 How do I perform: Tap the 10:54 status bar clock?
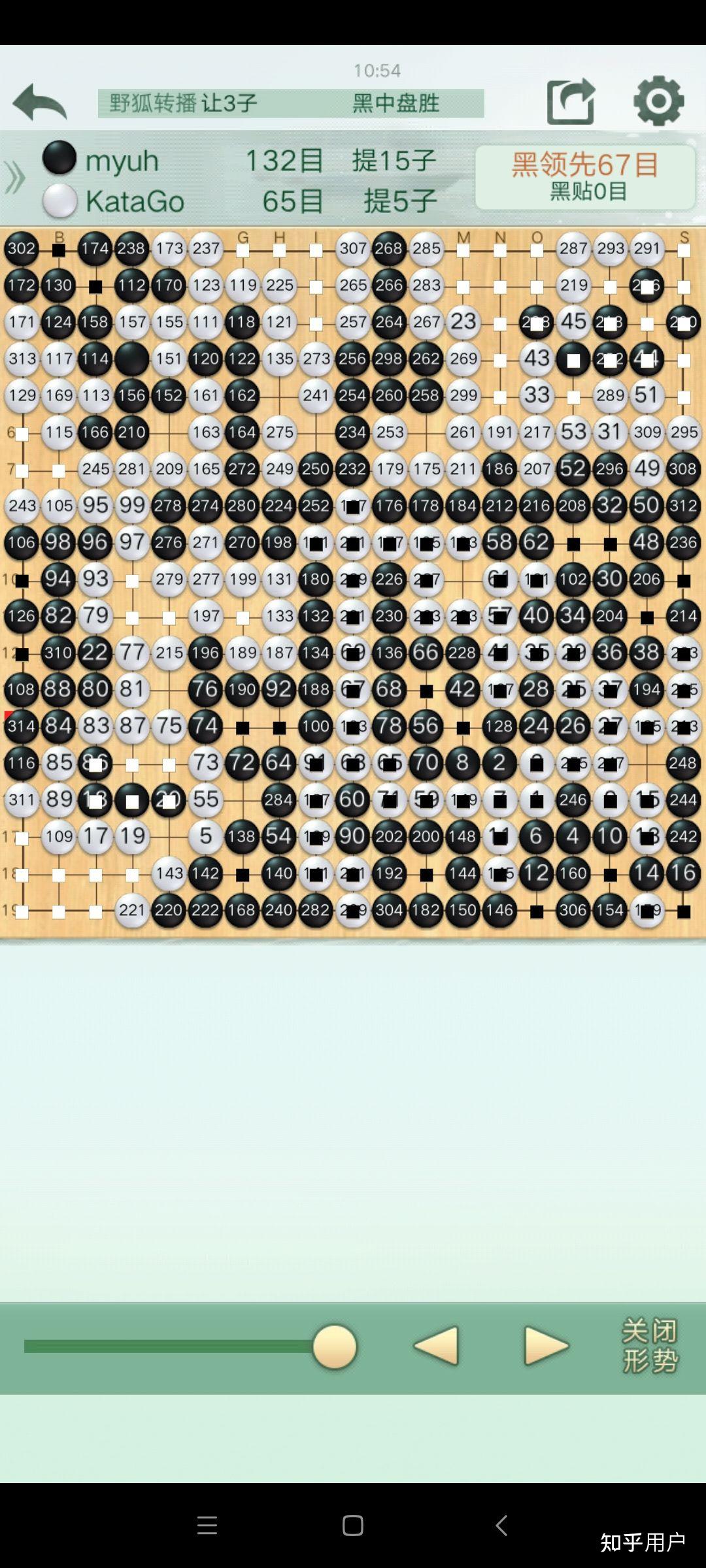378,71
